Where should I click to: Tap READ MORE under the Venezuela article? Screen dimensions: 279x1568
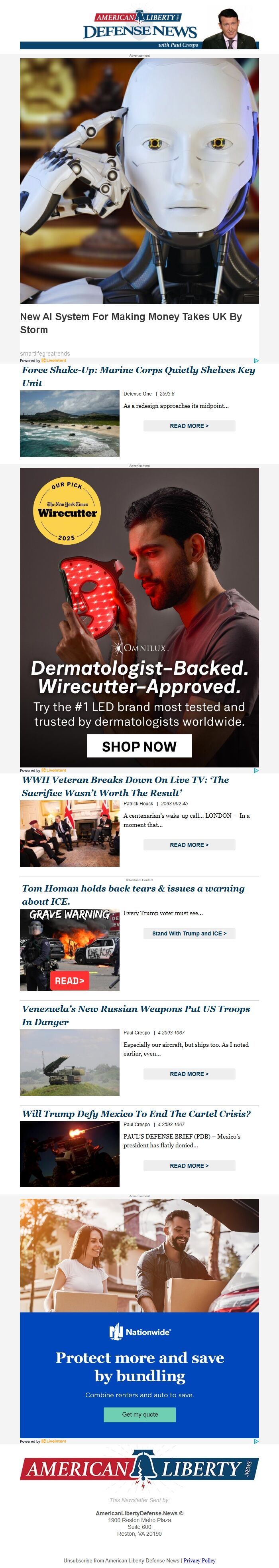click(189, 1074)
